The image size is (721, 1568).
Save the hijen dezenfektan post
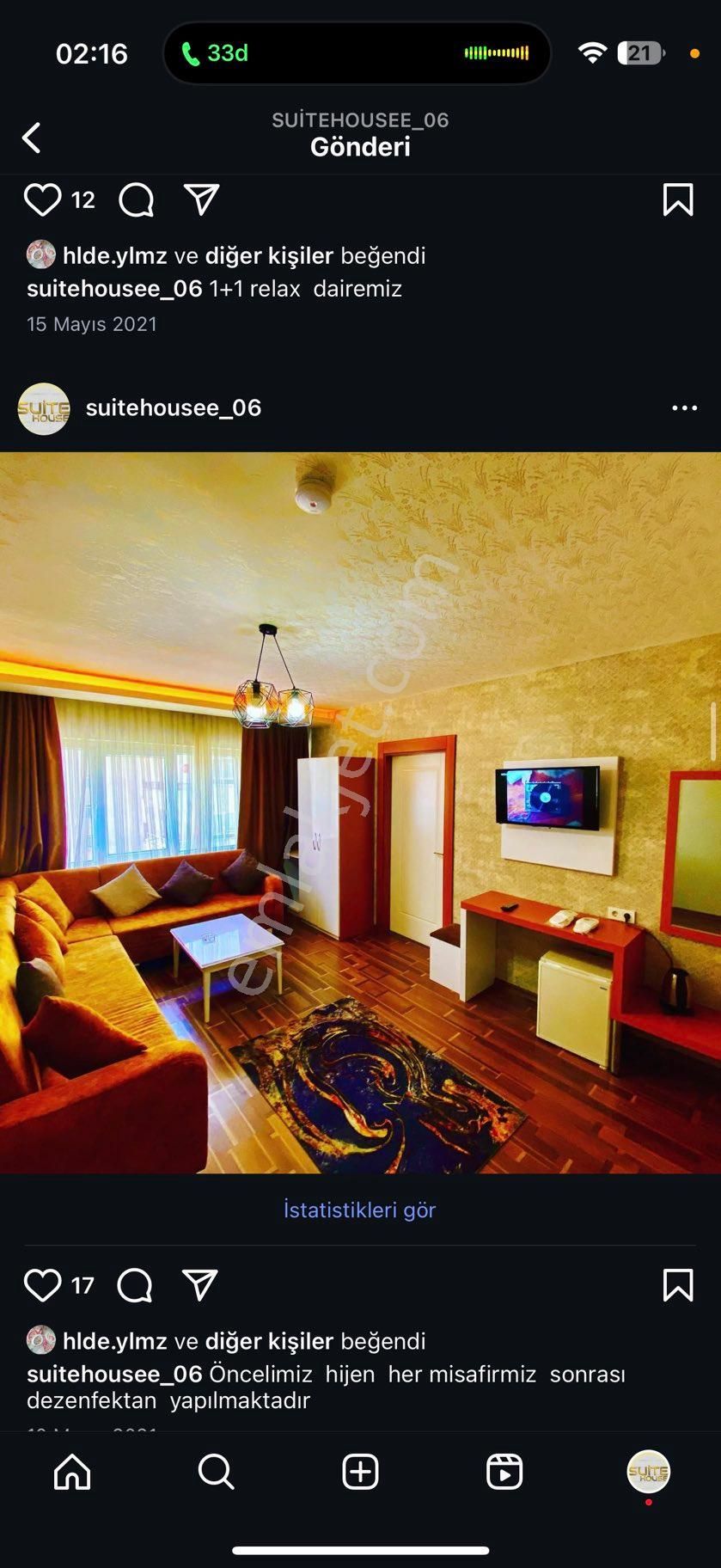(x=678, y=1285)
